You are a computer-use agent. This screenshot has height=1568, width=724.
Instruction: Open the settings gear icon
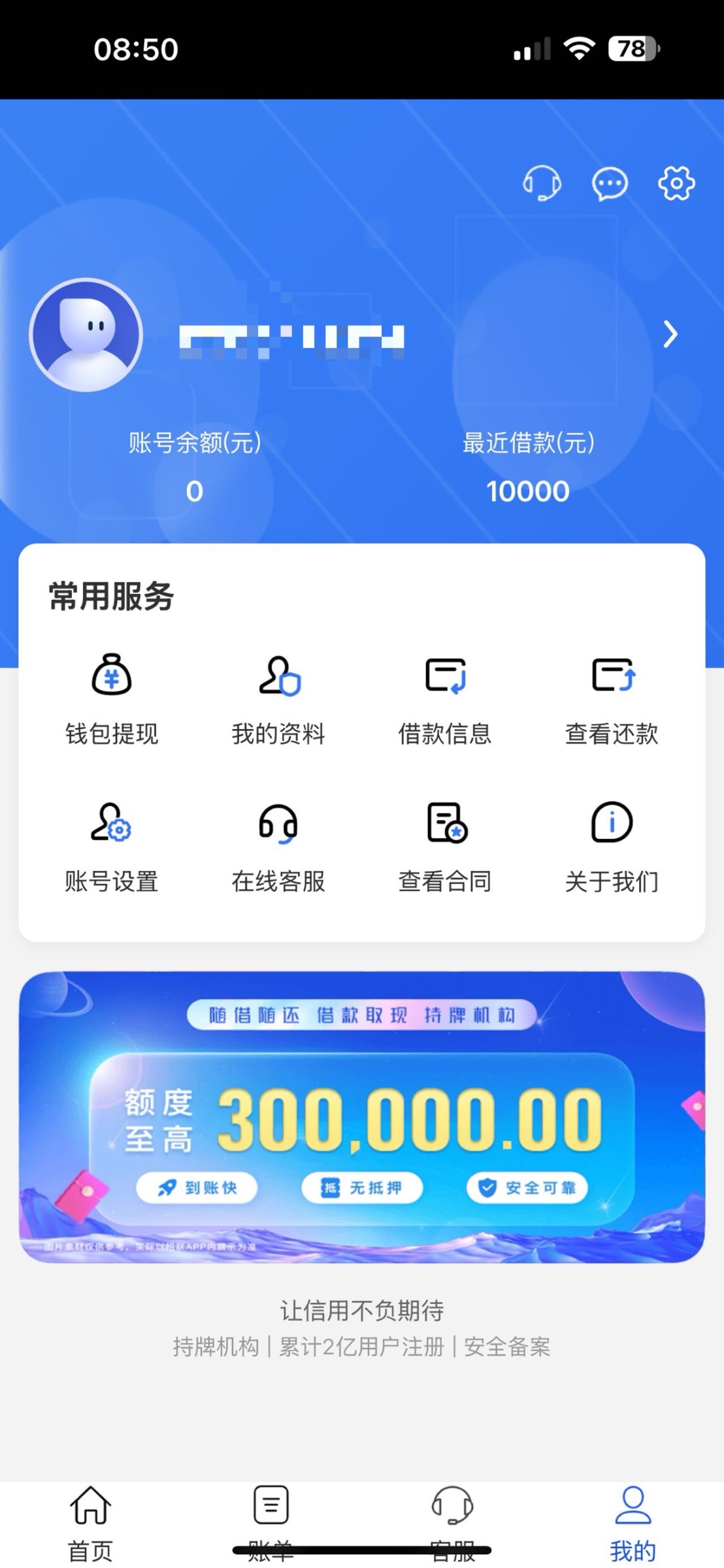[x=676, y=183]
